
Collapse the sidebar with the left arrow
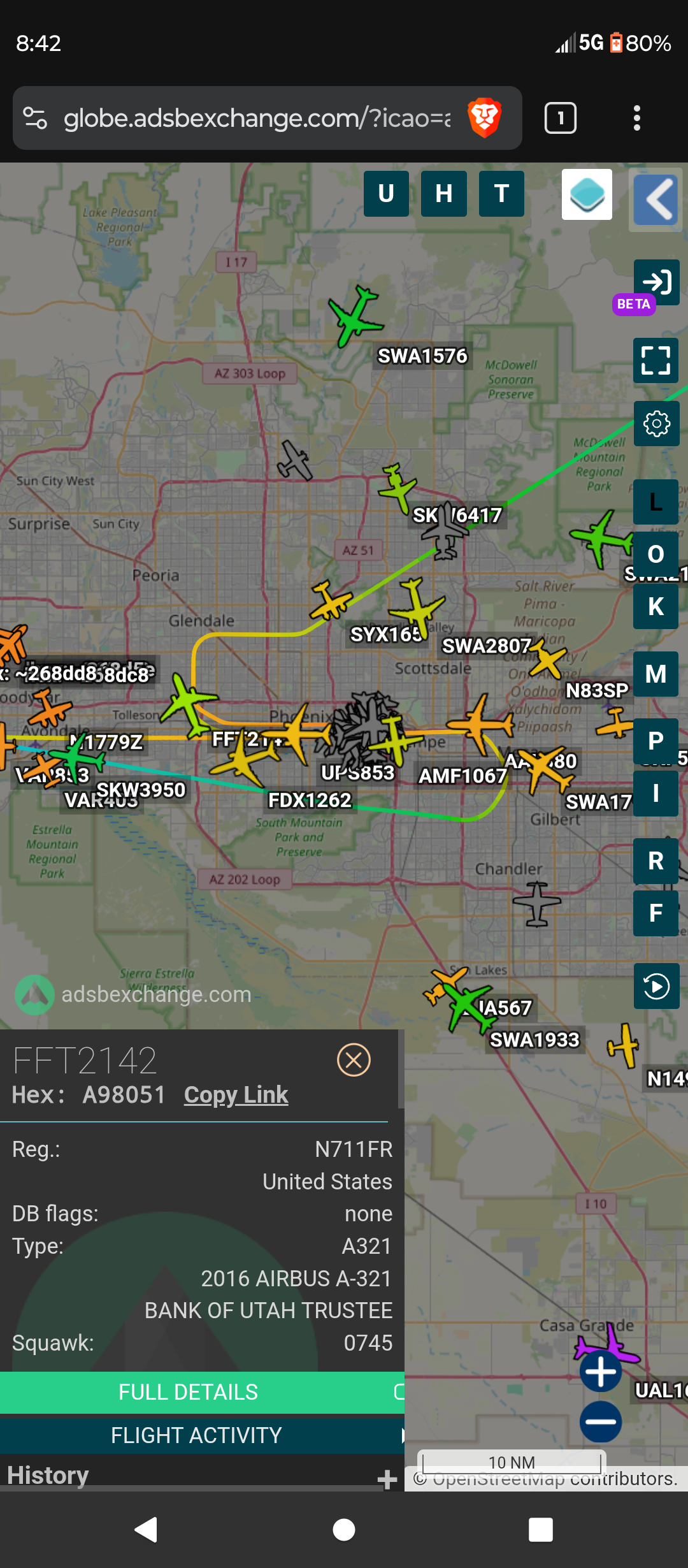tap(657, 200)
